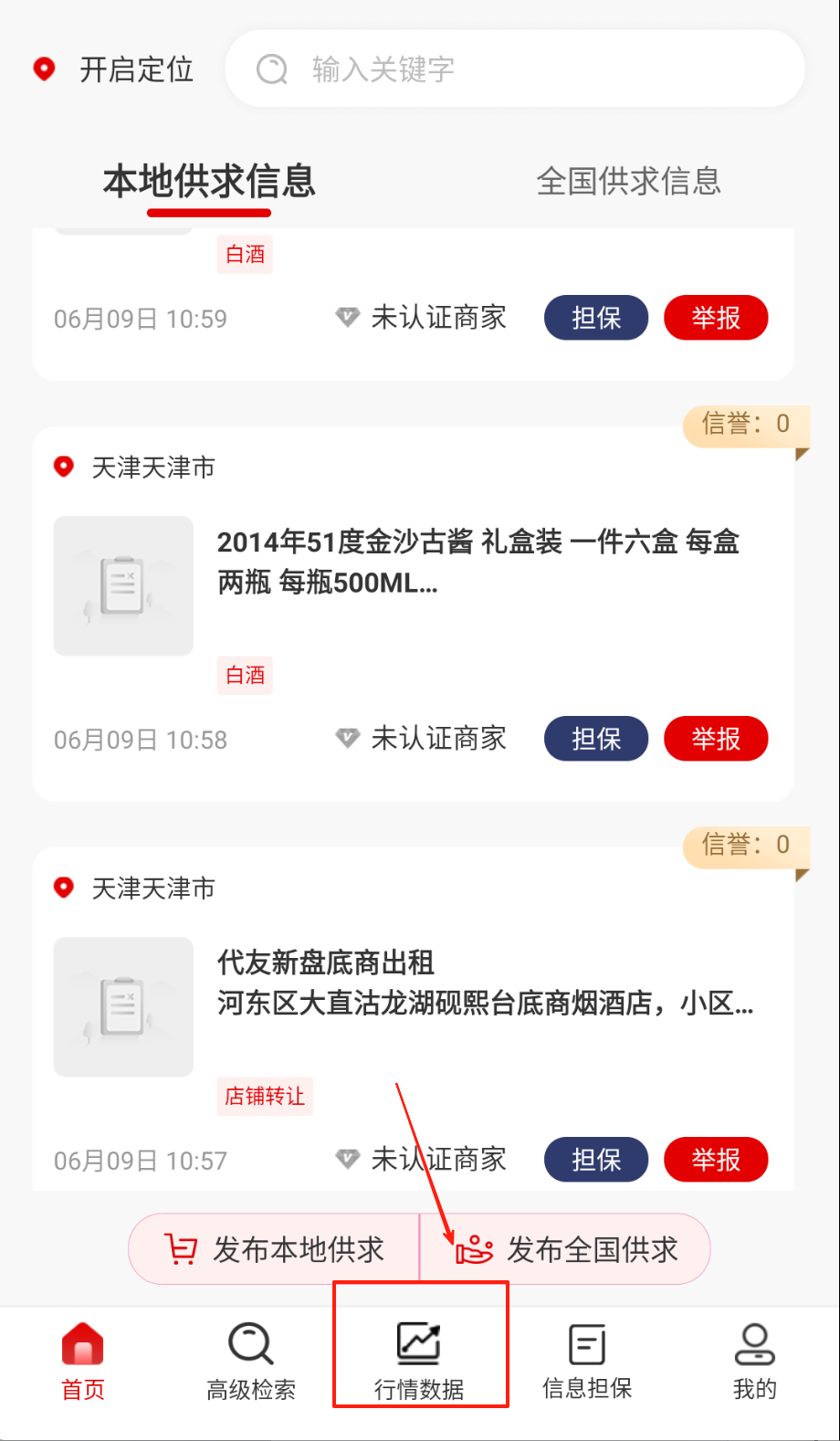This screenshot has width=840, height=1441.
Task: Switch to 行情数据 tab
Action: (419, 1361)
